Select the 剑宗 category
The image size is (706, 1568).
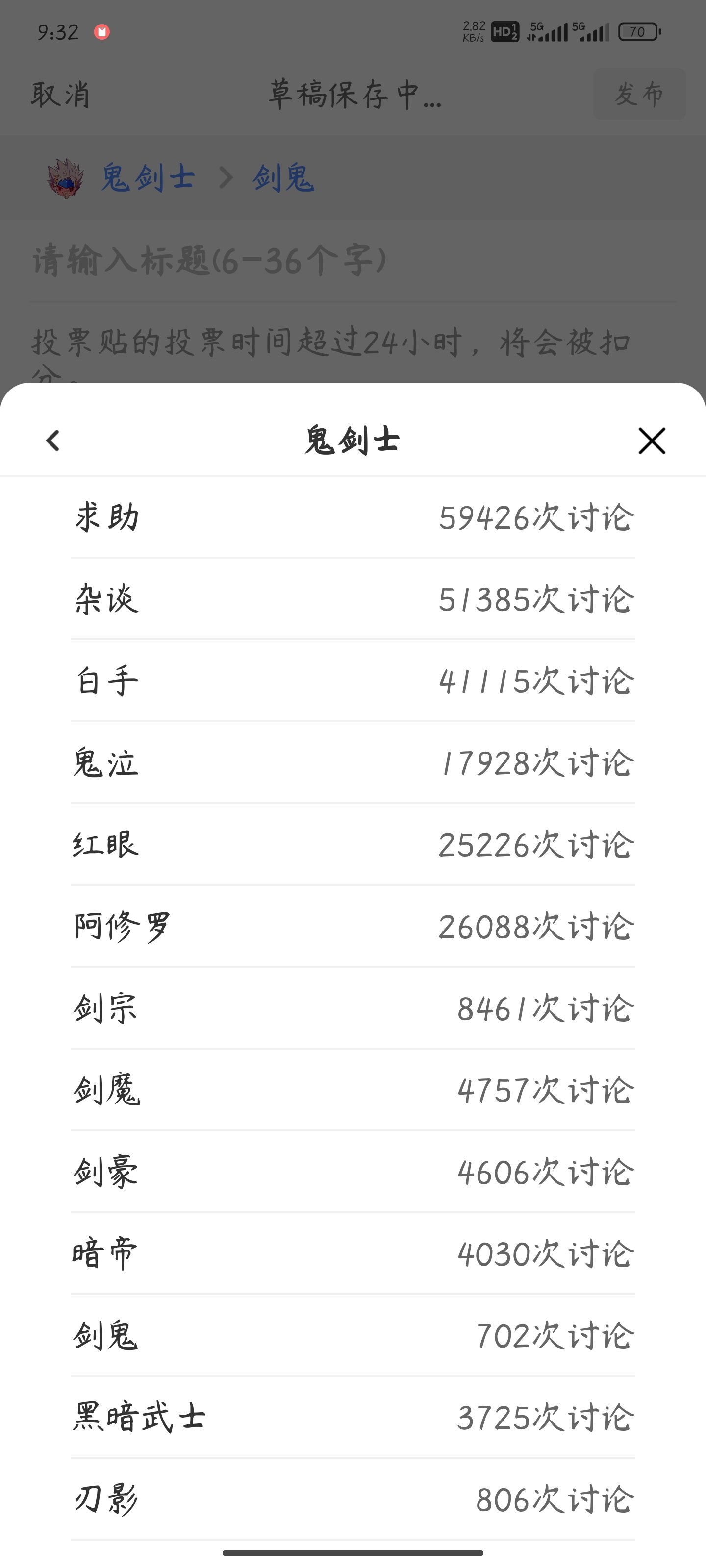point(353,1008)
